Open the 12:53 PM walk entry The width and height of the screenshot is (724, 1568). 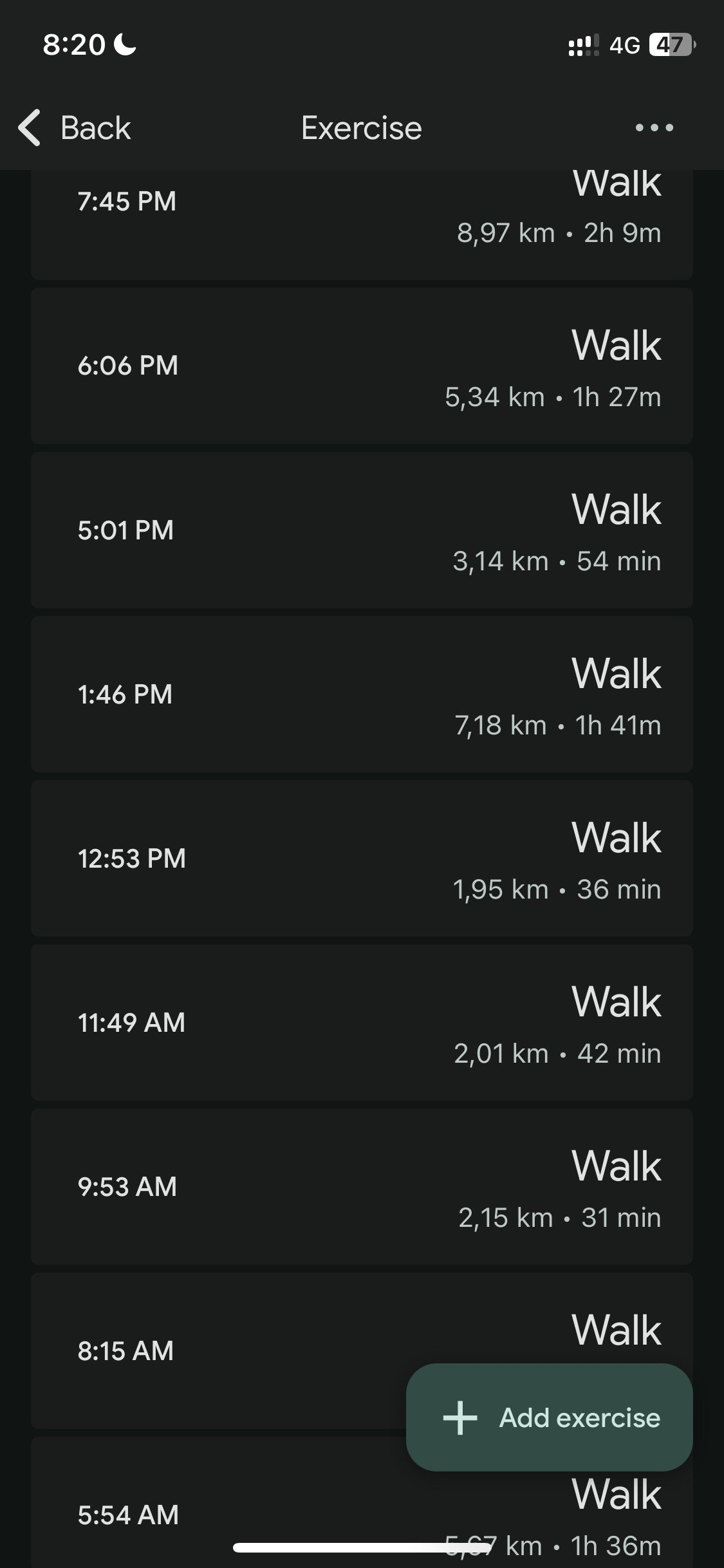click(x=362, y=858)
